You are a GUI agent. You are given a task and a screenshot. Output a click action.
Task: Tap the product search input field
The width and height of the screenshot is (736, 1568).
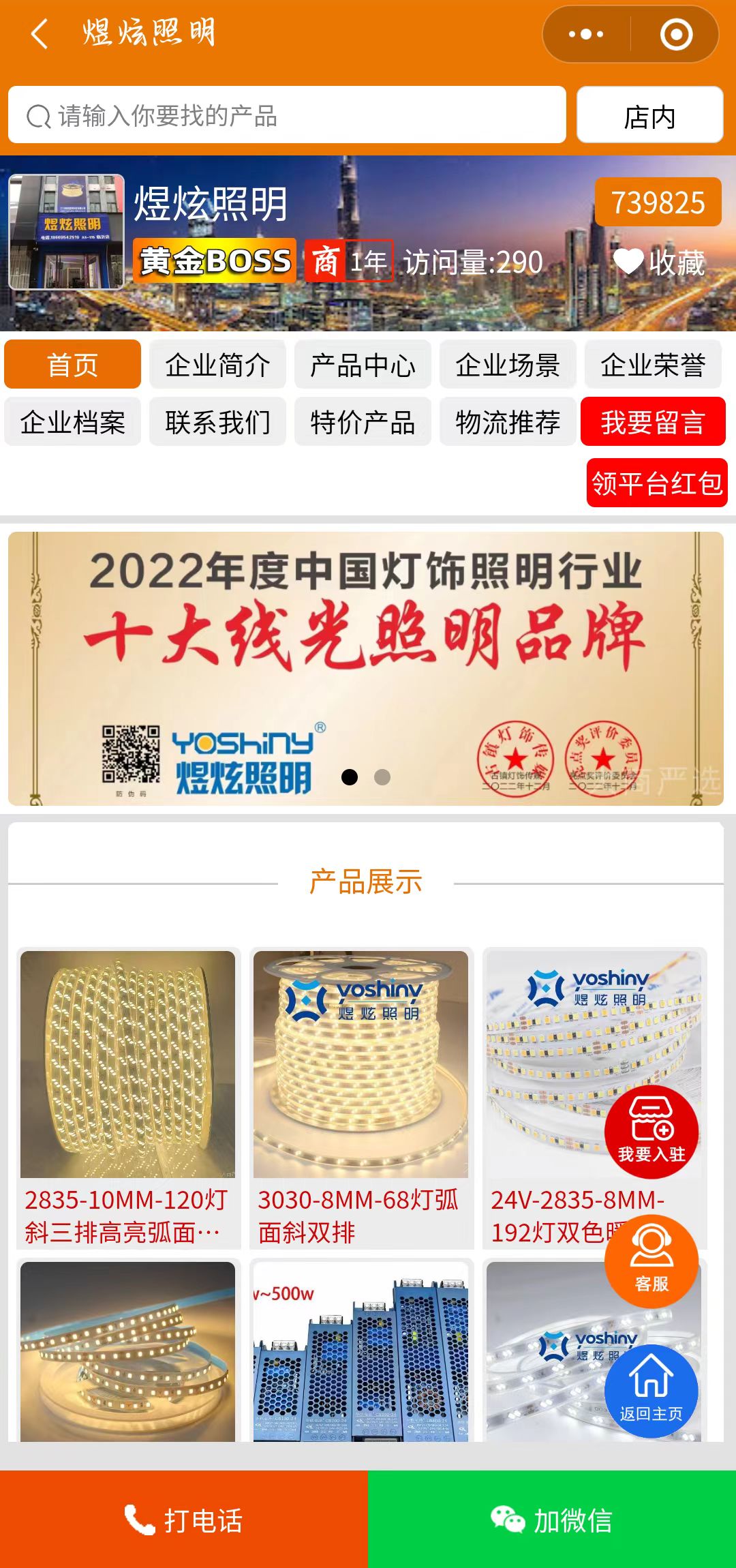pos(286,115)
